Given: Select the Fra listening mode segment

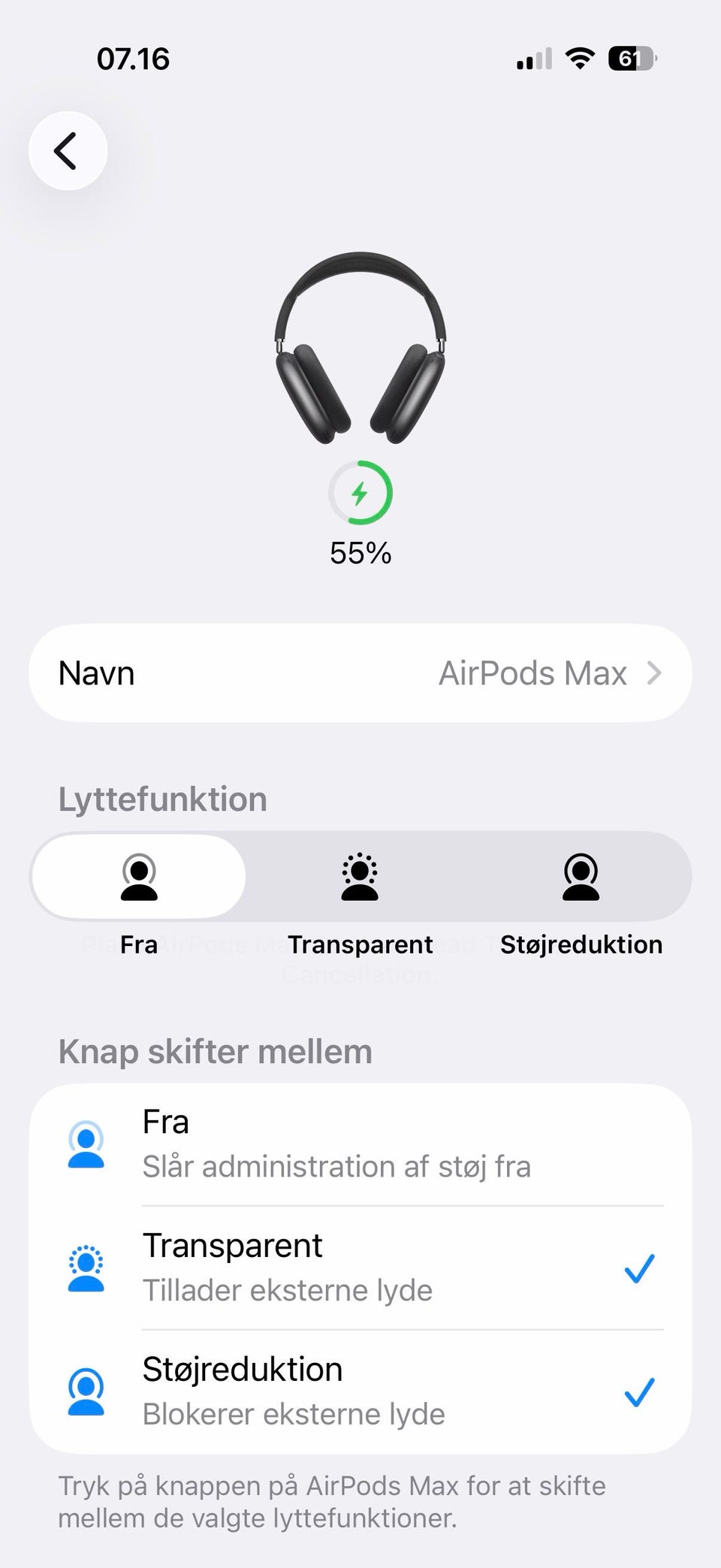Looking at the screenshot, I should pyautogui.click(x=139, y=877).
